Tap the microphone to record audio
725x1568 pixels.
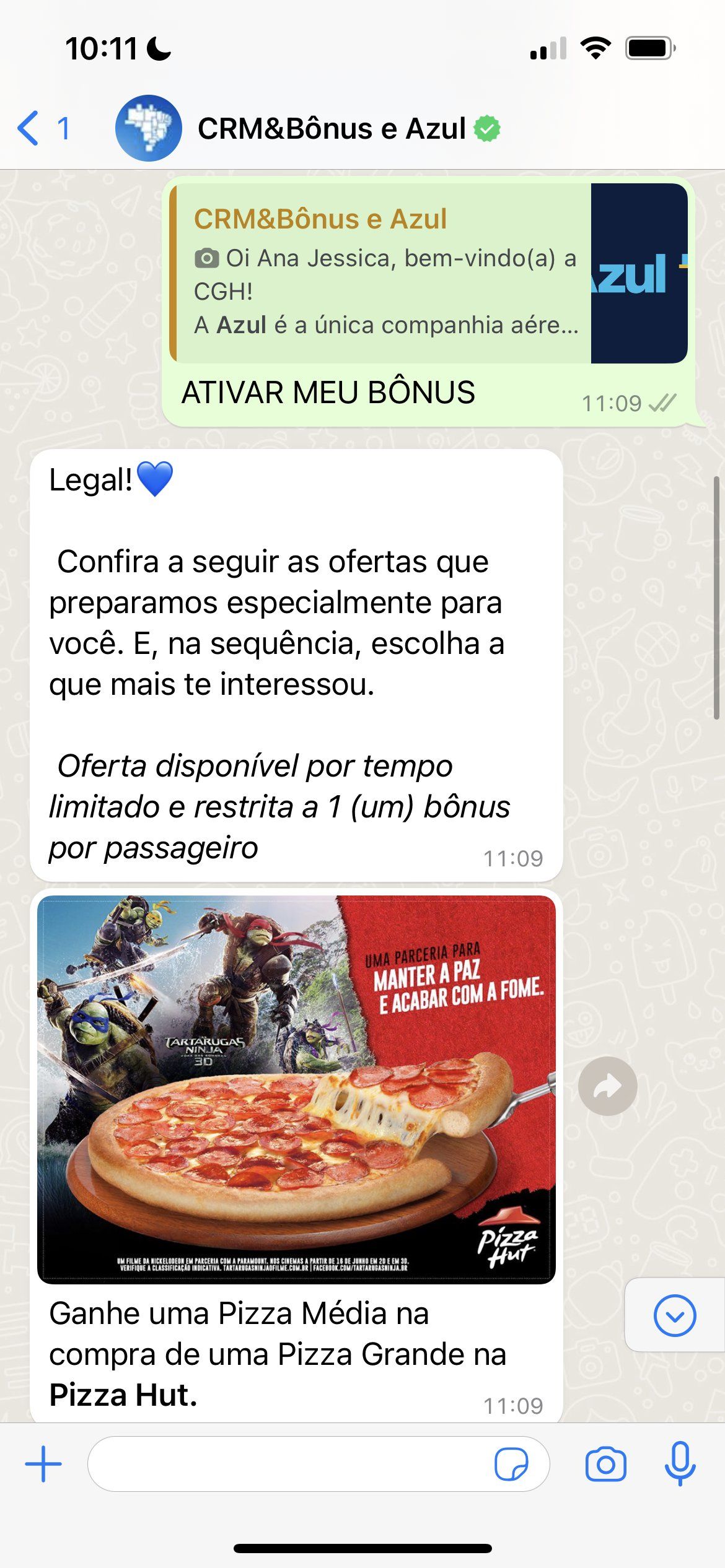pyautogui.click(x=680, y=1464)
